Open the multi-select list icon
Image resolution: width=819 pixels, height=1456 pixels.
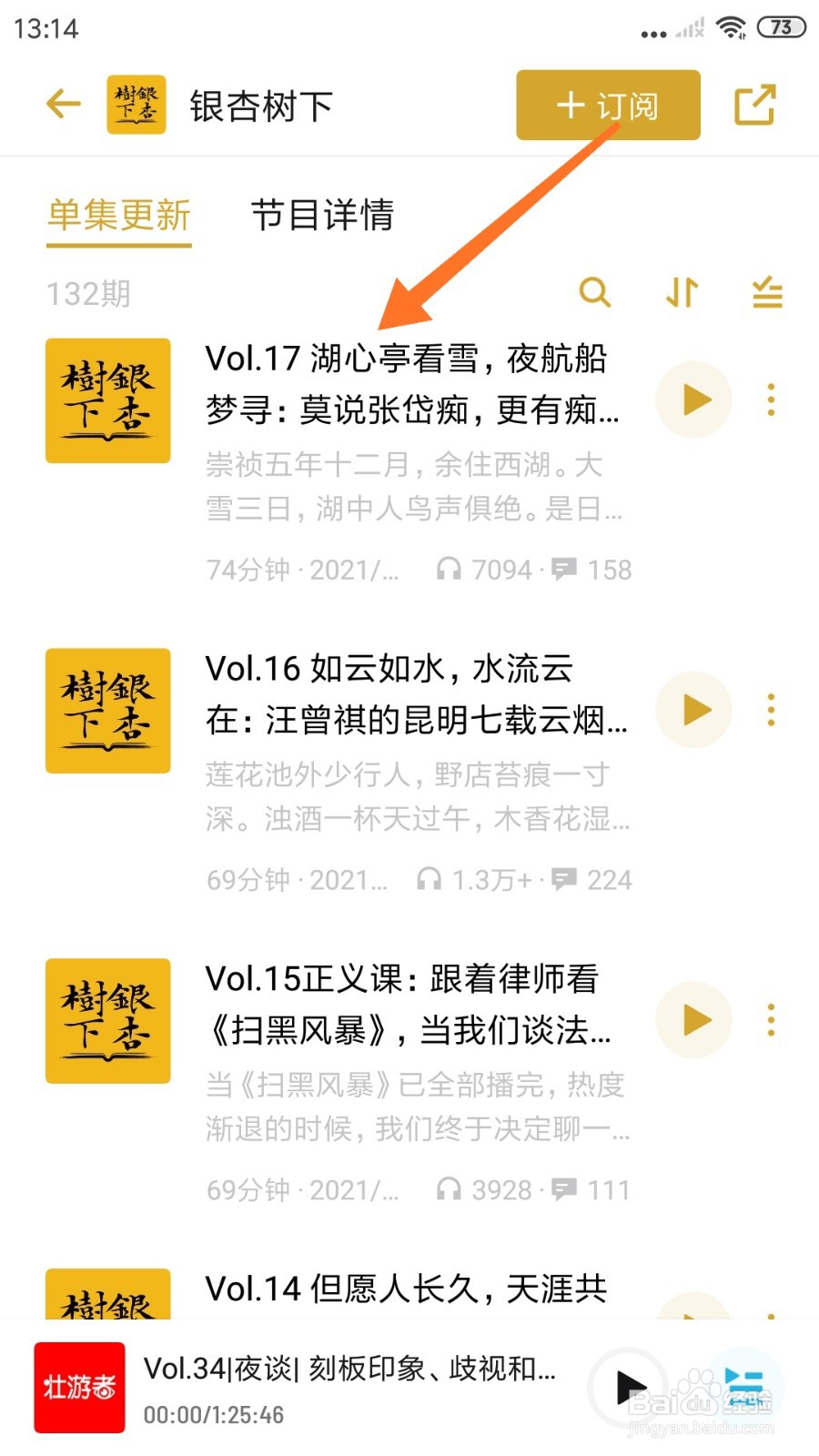tap(767, 293)
